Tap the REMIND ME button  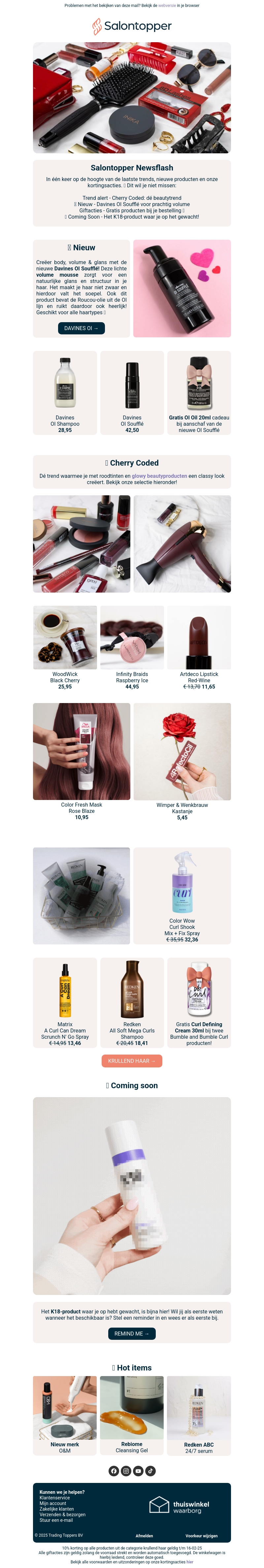(x=132, y=1334)
